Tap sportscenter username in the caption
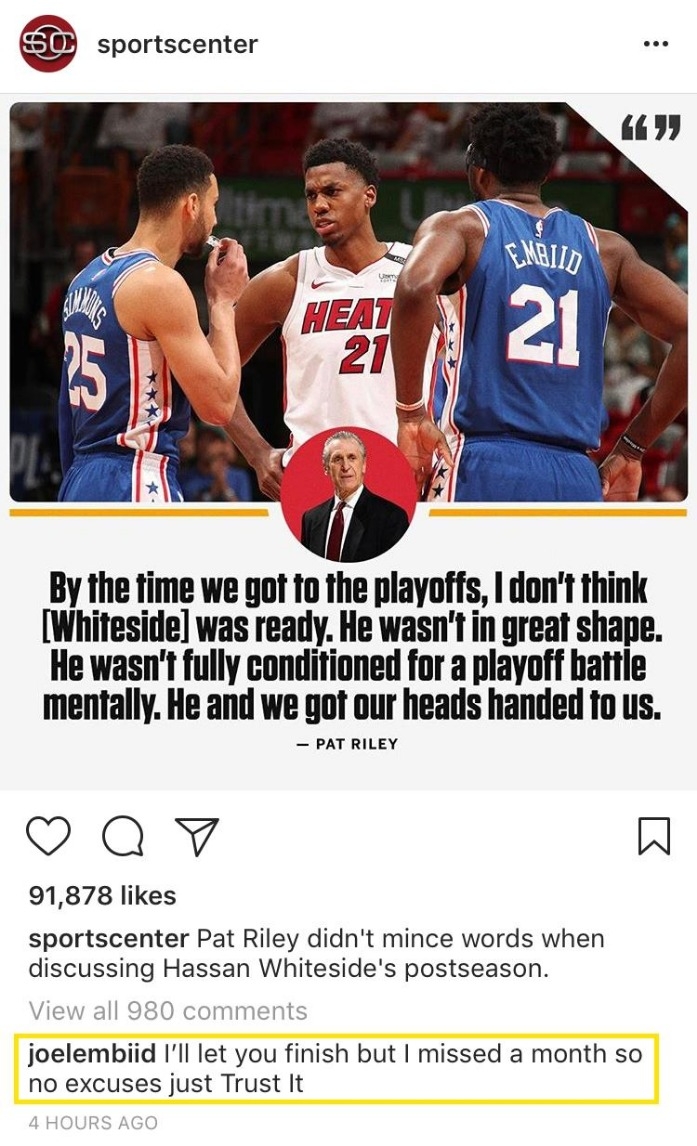 pyautogui.click(x=109, y=940)
